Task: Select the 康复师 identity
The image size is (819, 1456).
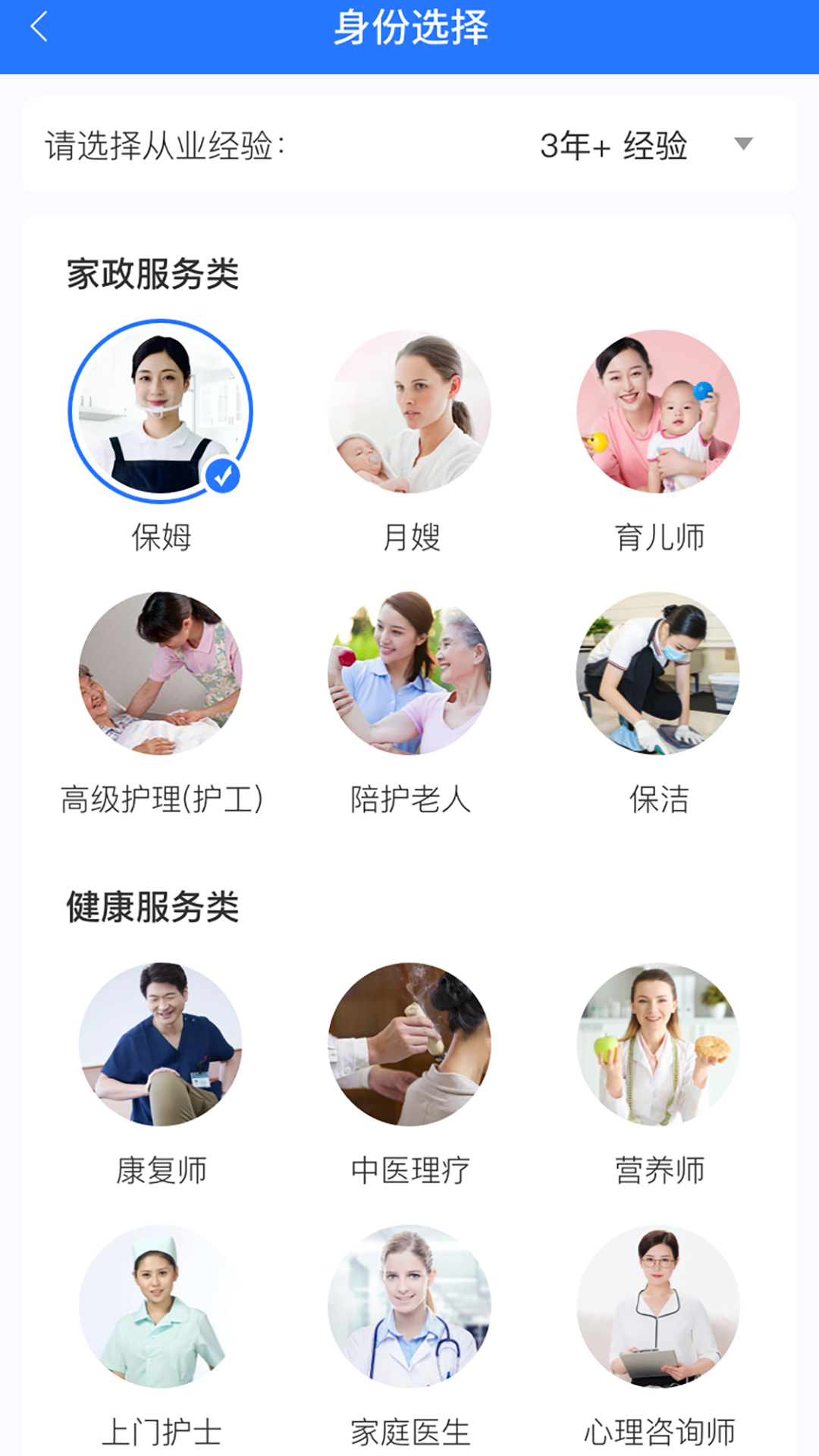Action: tap(161, 1044)
